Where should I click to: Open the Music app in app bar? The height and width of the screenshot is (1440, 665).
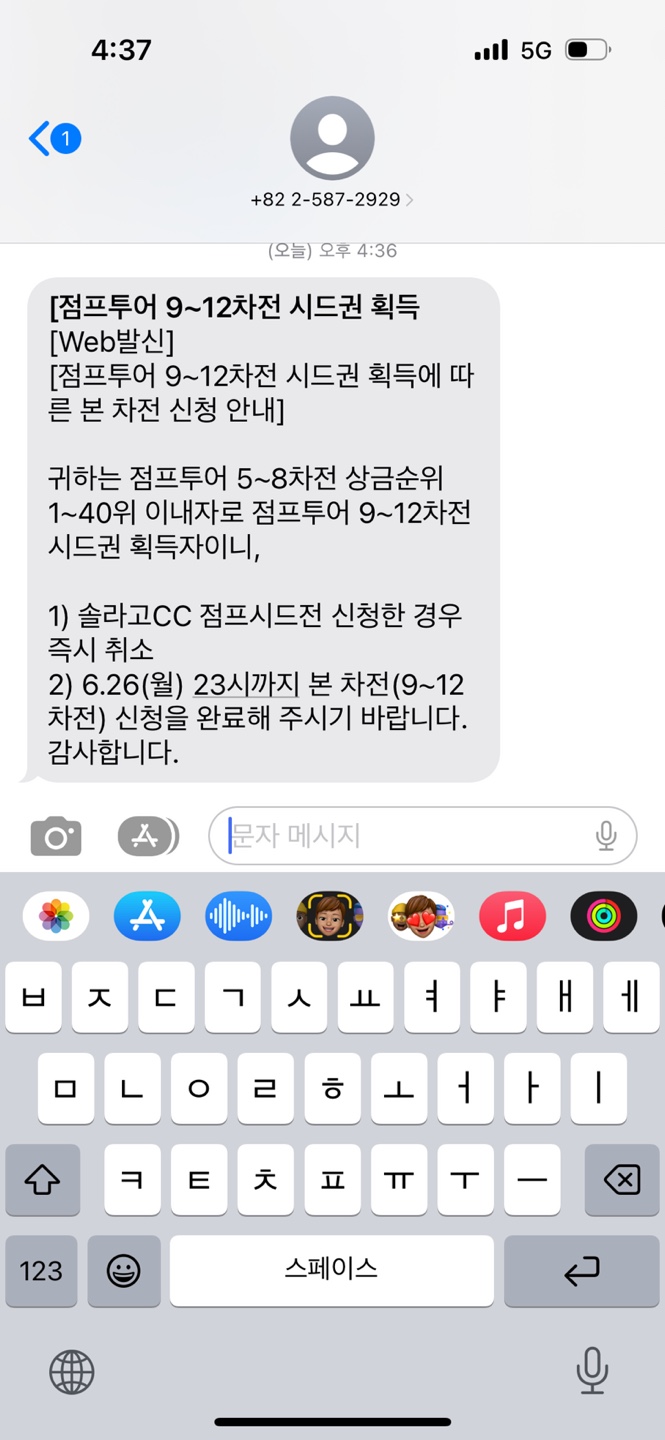pos(512,915)
